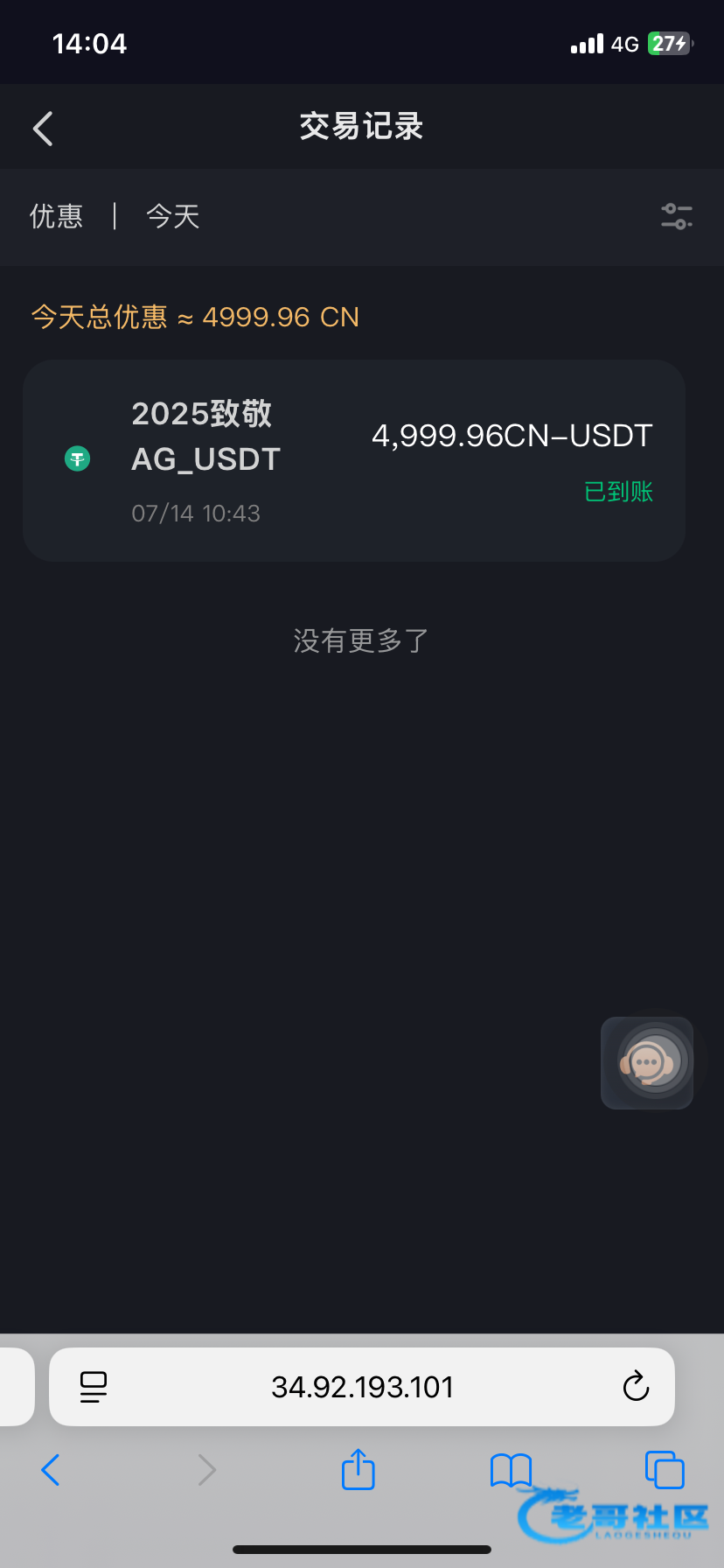Reload the page in Safari

coord(636,1387)
